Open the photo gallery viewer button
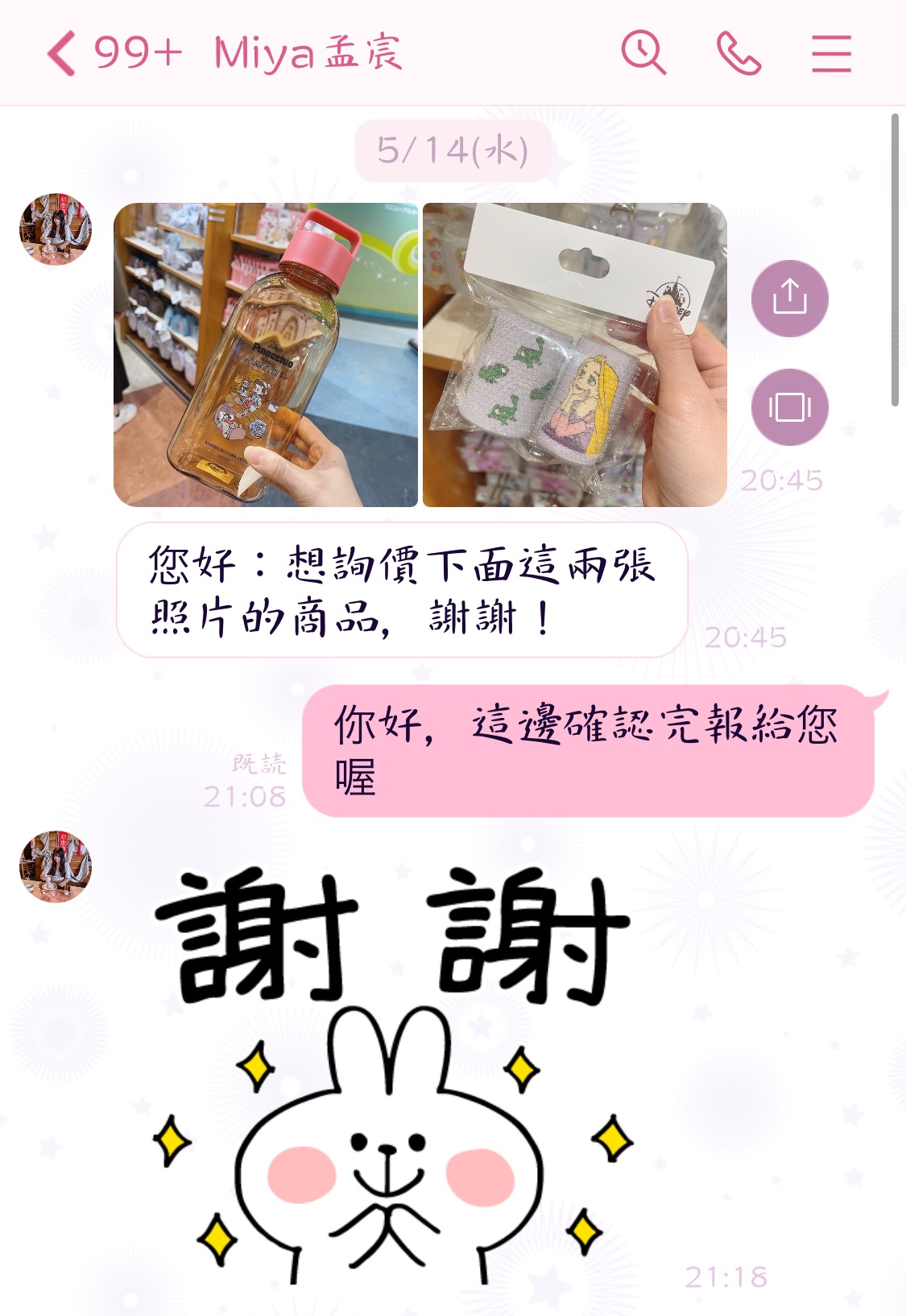Image resolution: width=906 pixels, height=1316 pixels. coord(789,406)
